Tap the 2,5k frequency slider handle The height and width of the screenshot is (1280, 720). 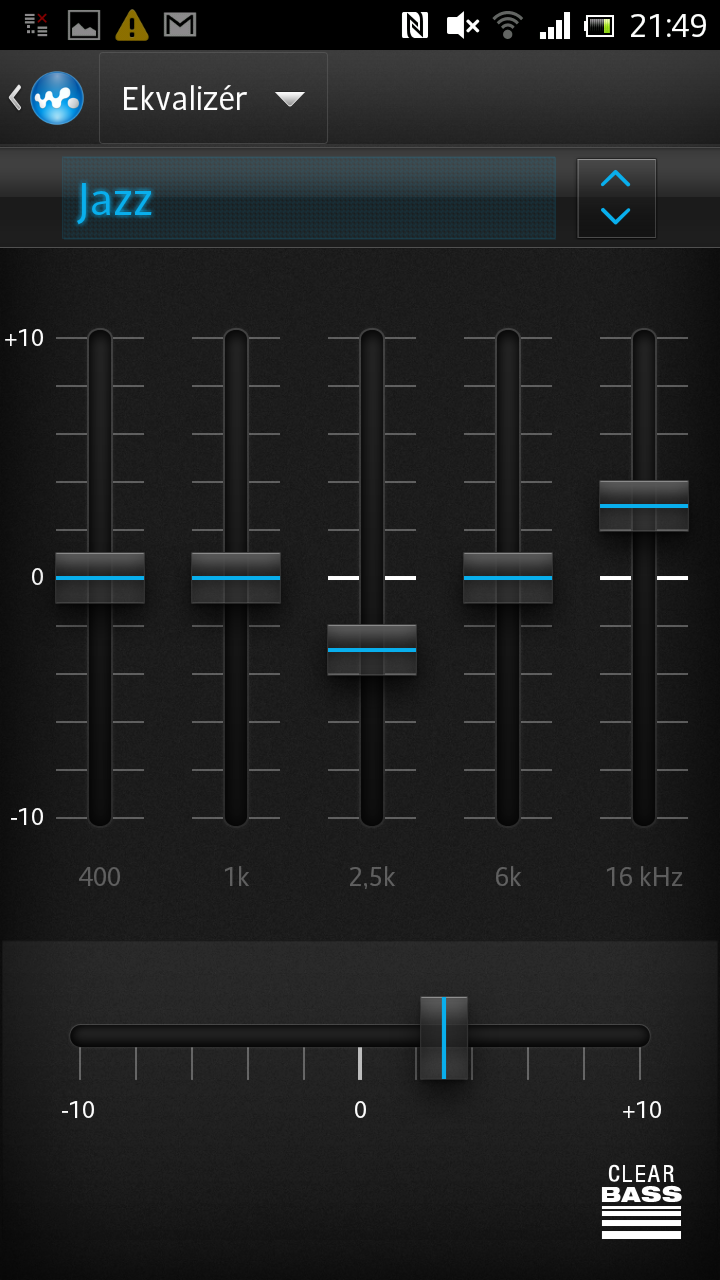[x=371, y=651]
